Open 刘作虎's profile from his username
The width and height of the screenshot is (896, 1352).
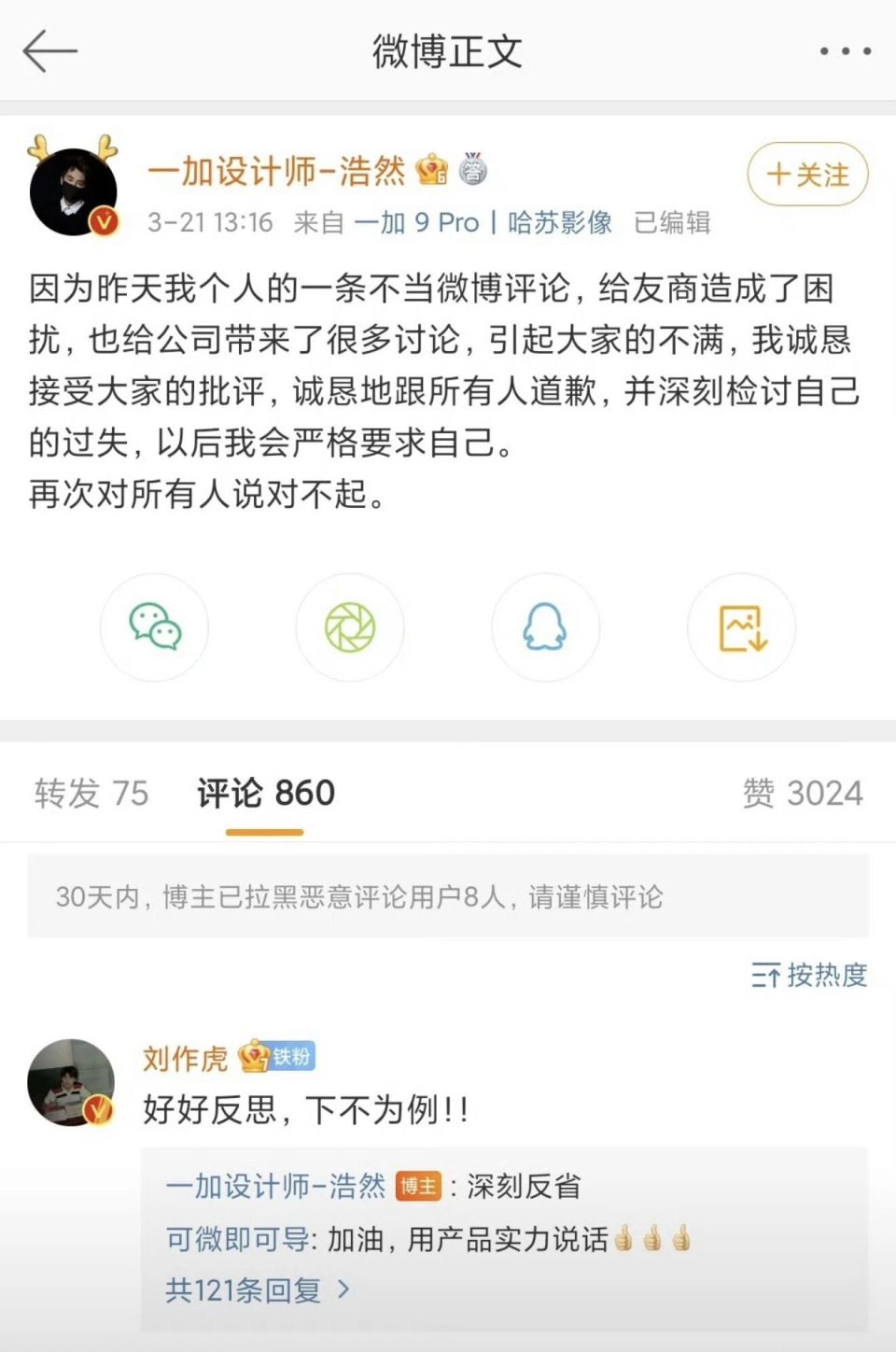185,1058
